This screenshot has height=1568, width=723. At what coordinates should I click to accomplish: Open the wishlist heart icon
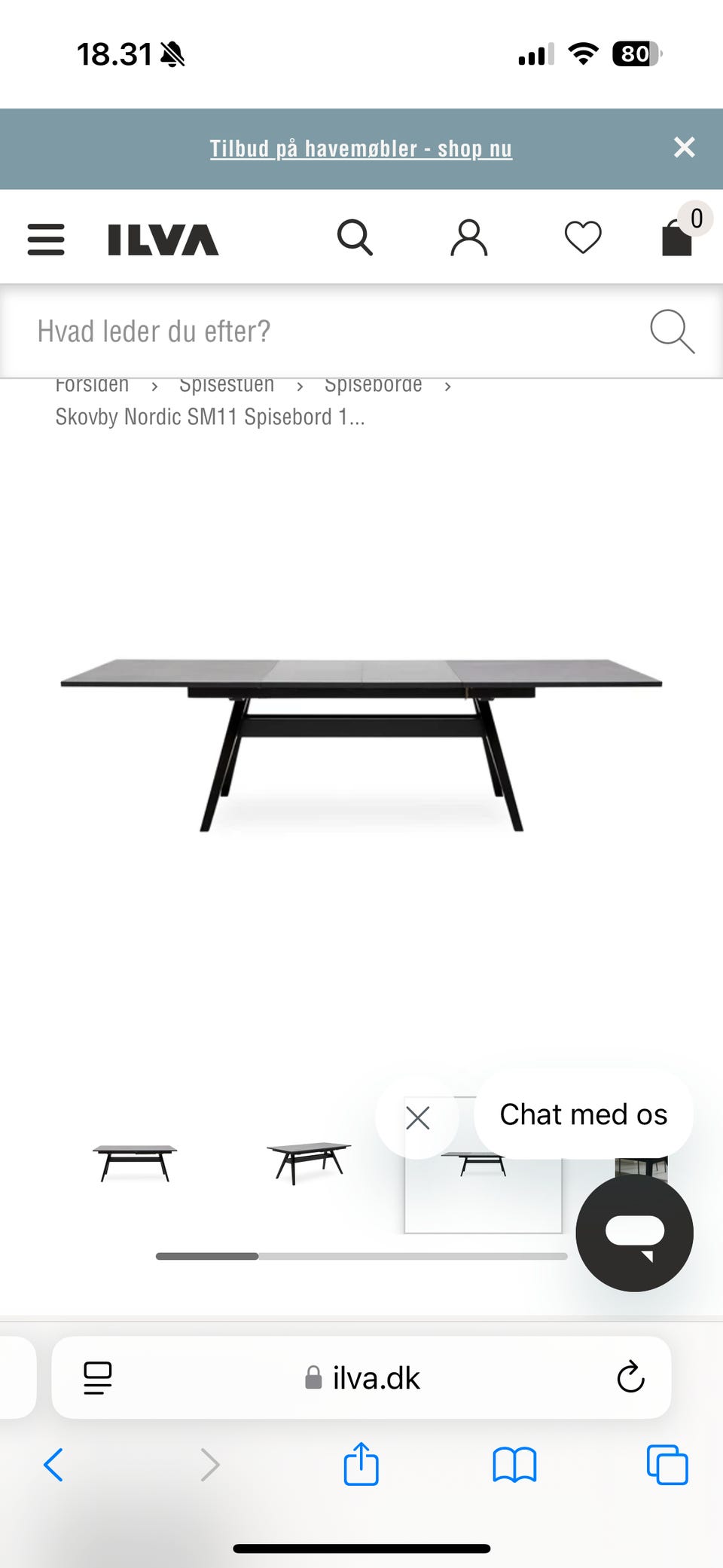[582, 237]
